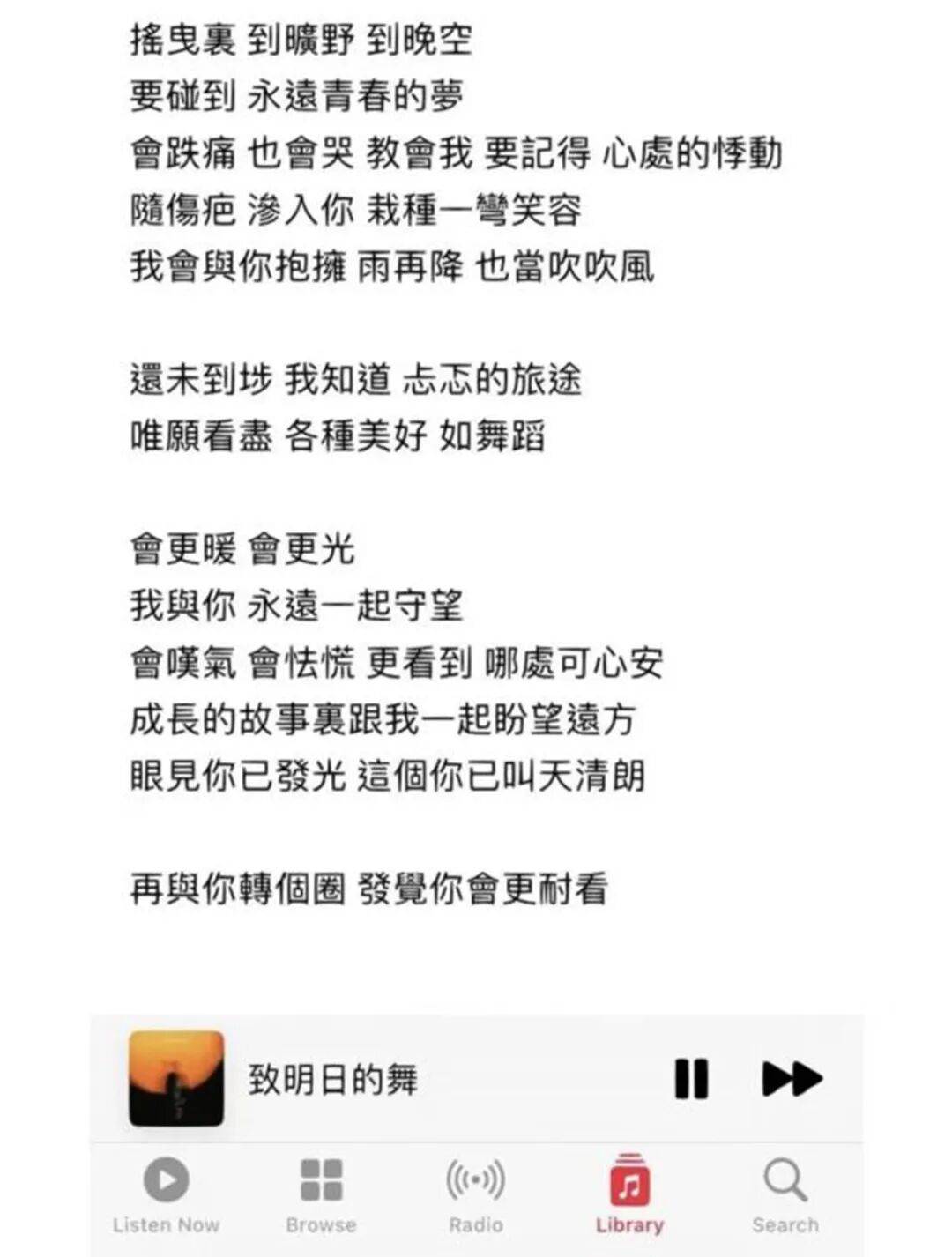Switch to the Listen Now tab
This screenshot has width=952, height=1257.
tap(166, 1194)
